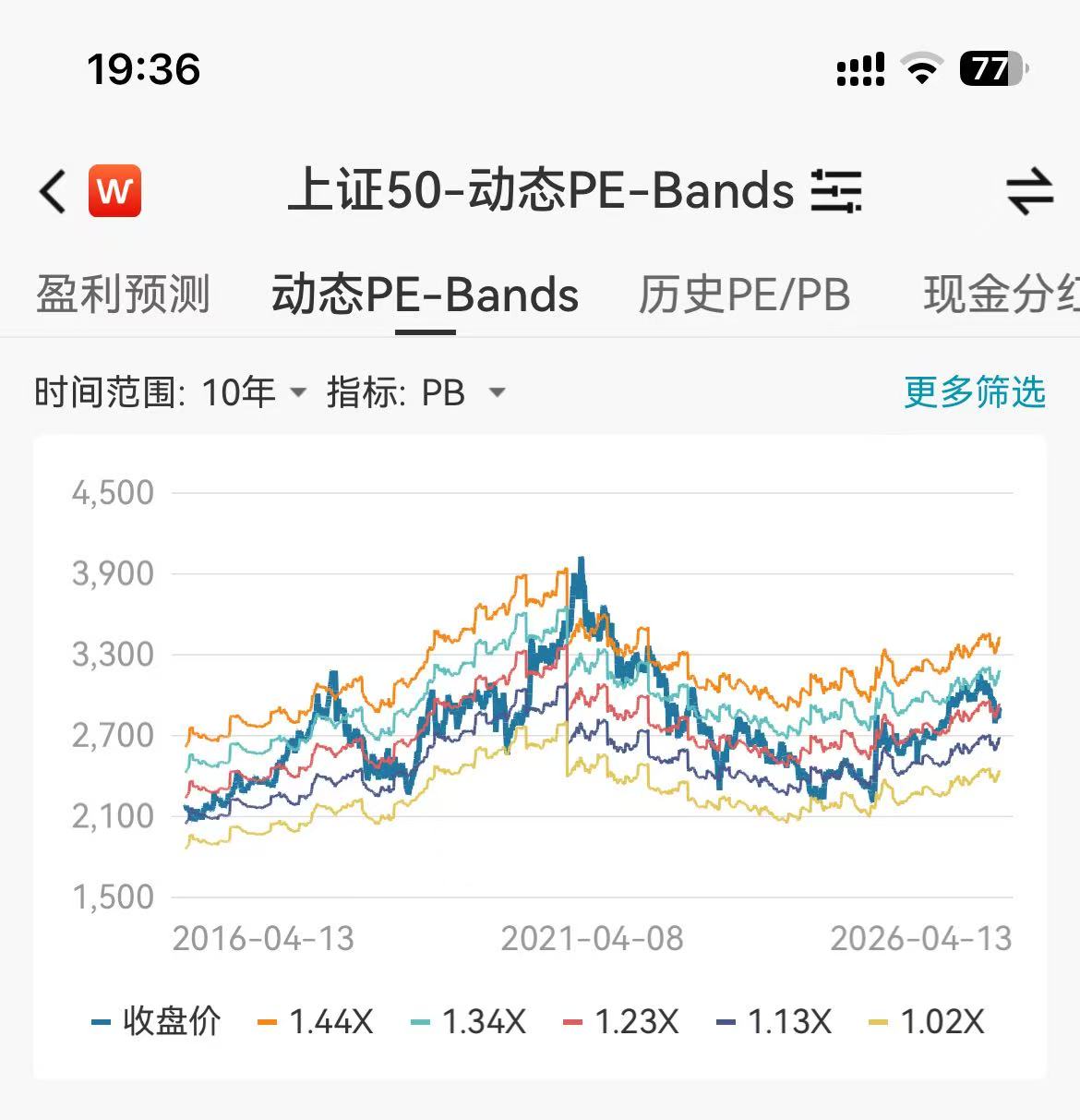Open 更多筛选 filters

(974, 392)
